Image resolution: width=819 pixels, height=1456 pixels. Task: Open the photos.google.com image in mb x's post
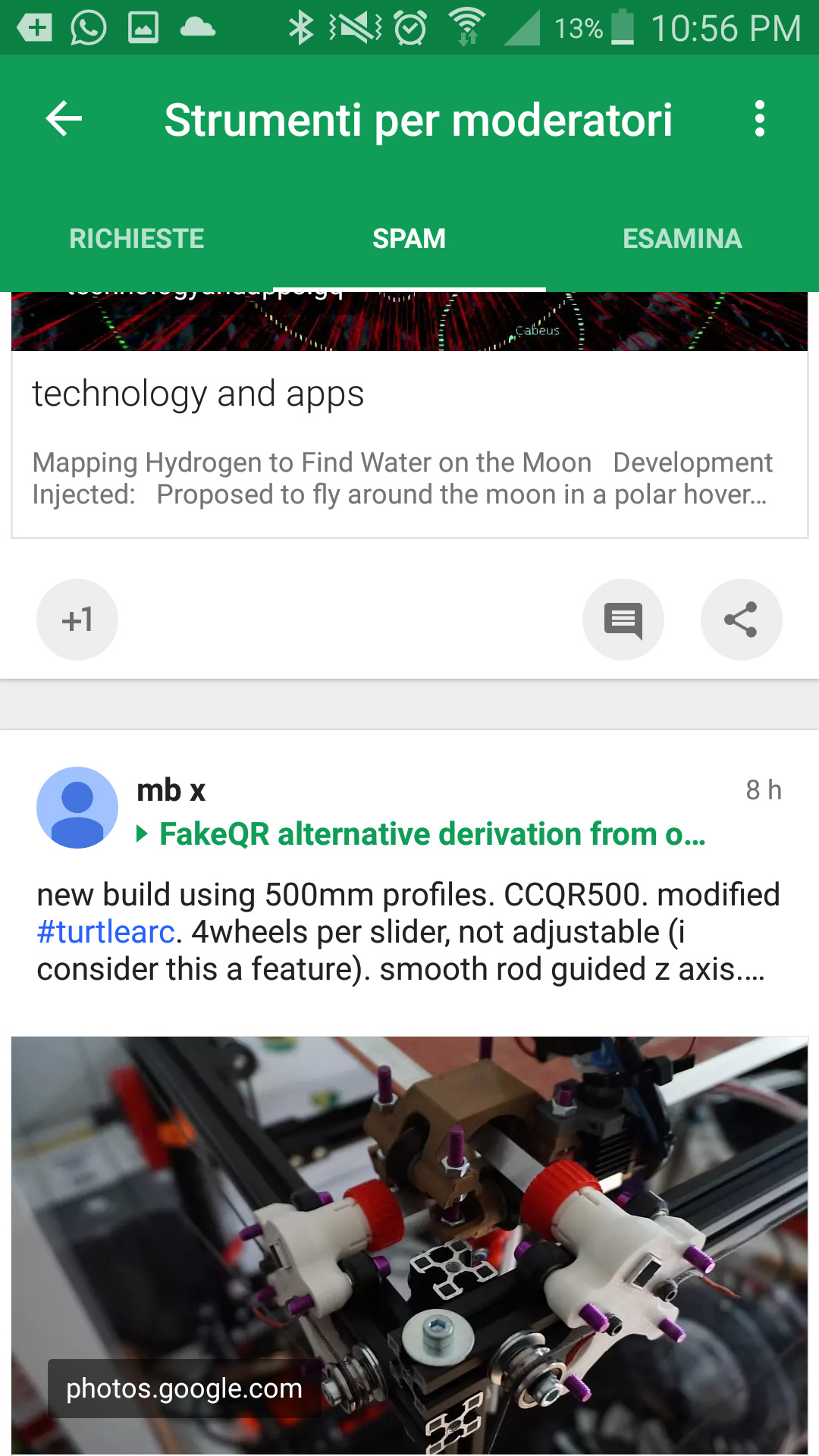(409, 1246)
